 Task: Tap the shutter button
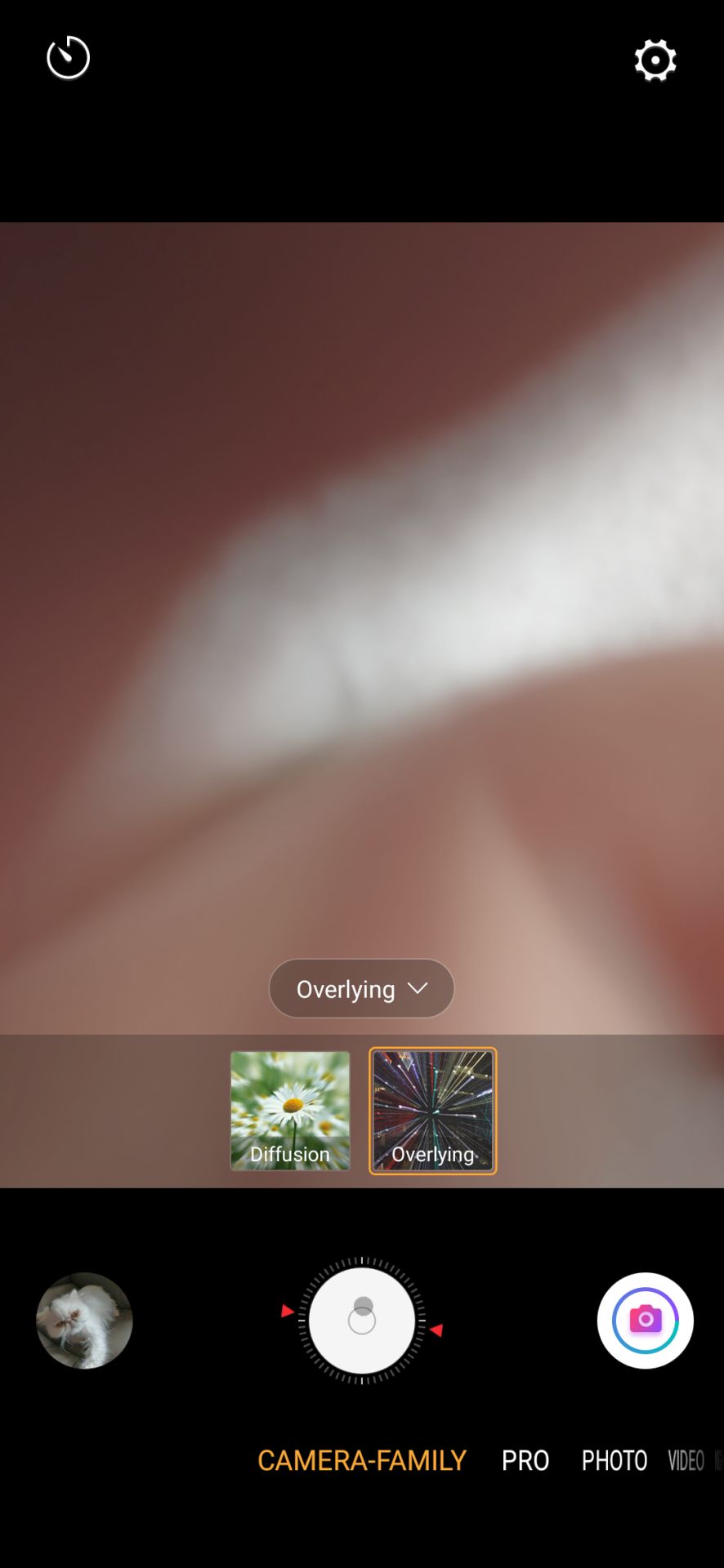[362, 1321]
